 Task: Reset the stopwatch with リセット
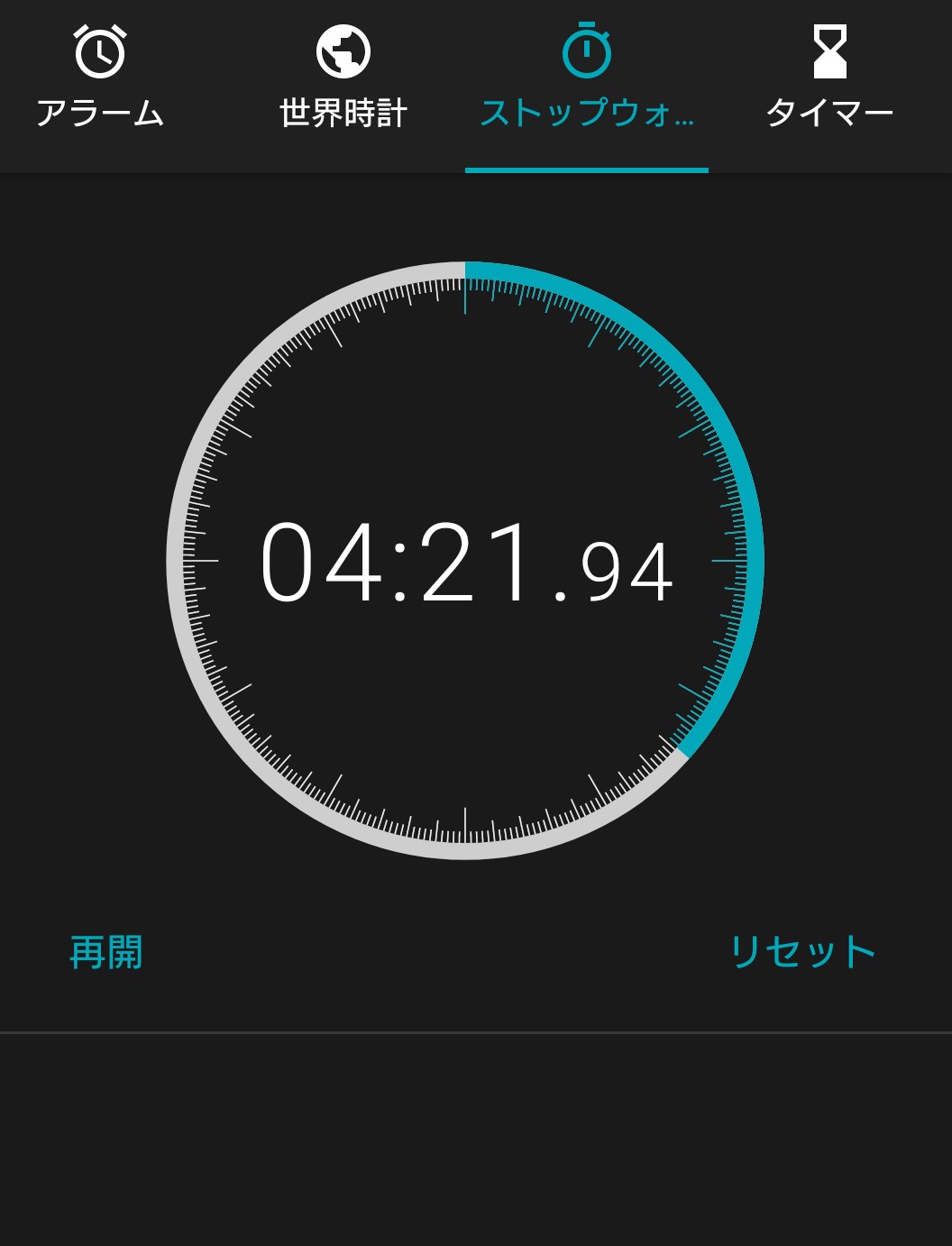(x=801, y=952)
